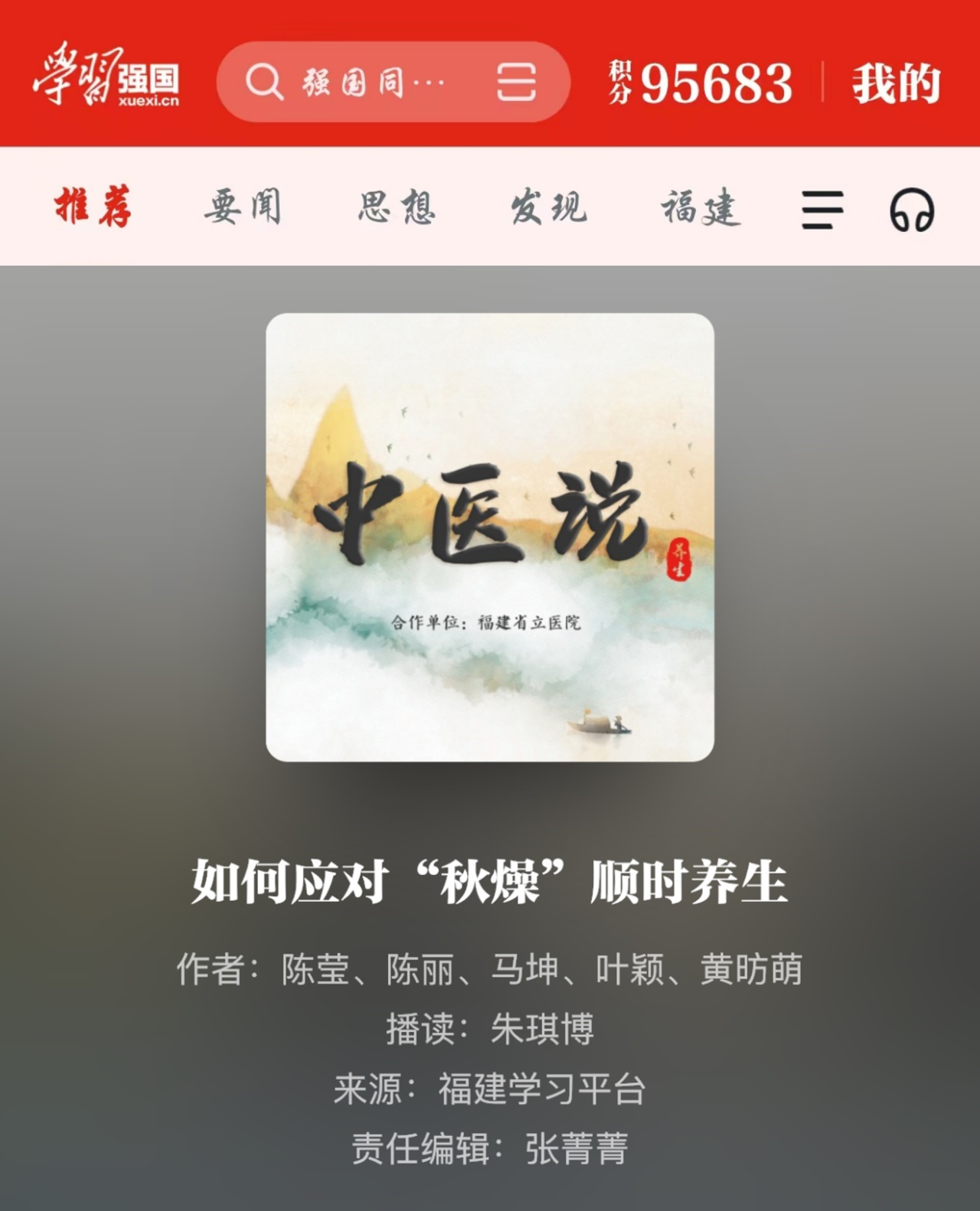Screen dimensions: 980x1211
Task: Open the points balance 95683
Action: click(x=701, y=82)
